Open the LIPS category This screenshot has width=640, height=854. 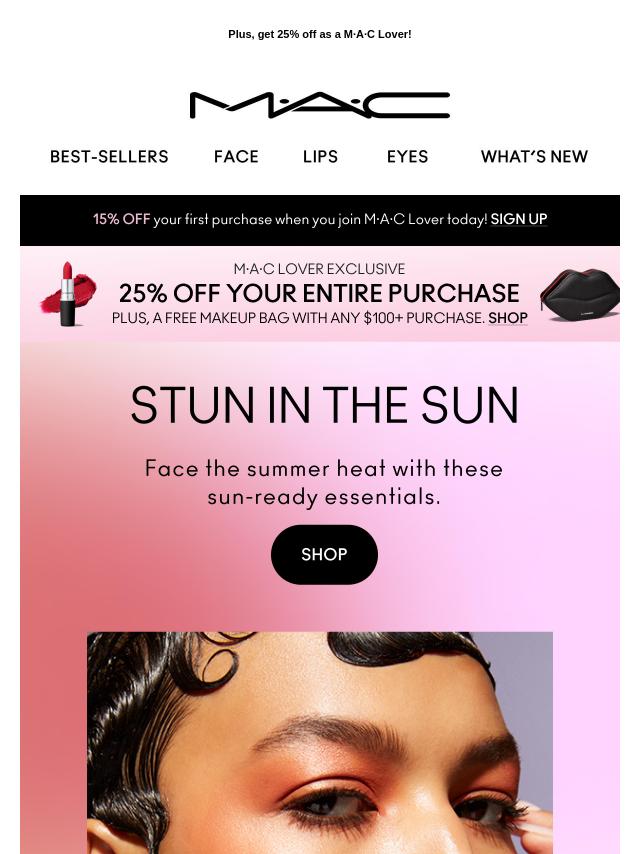click(x=320, y=157)
